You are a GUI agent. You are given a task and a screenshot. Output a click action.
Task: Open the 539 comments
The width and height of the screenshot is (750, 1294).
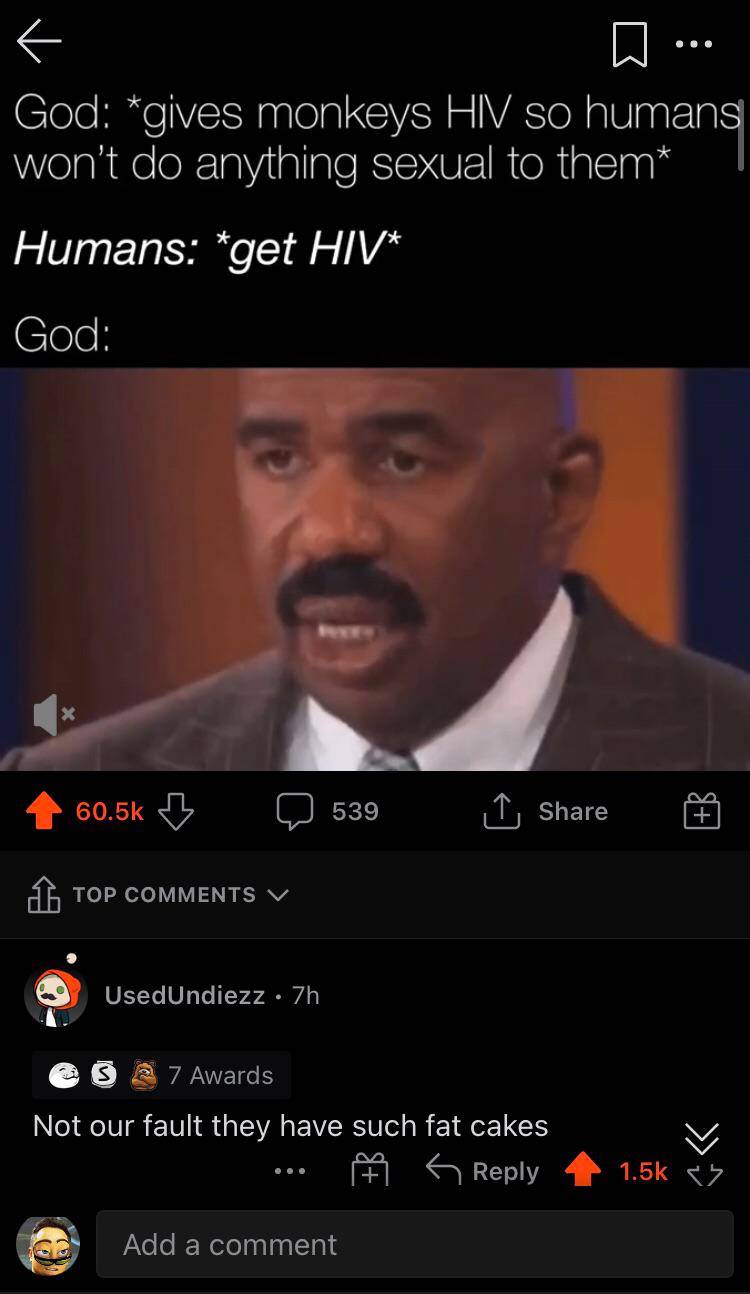[328, 811]
